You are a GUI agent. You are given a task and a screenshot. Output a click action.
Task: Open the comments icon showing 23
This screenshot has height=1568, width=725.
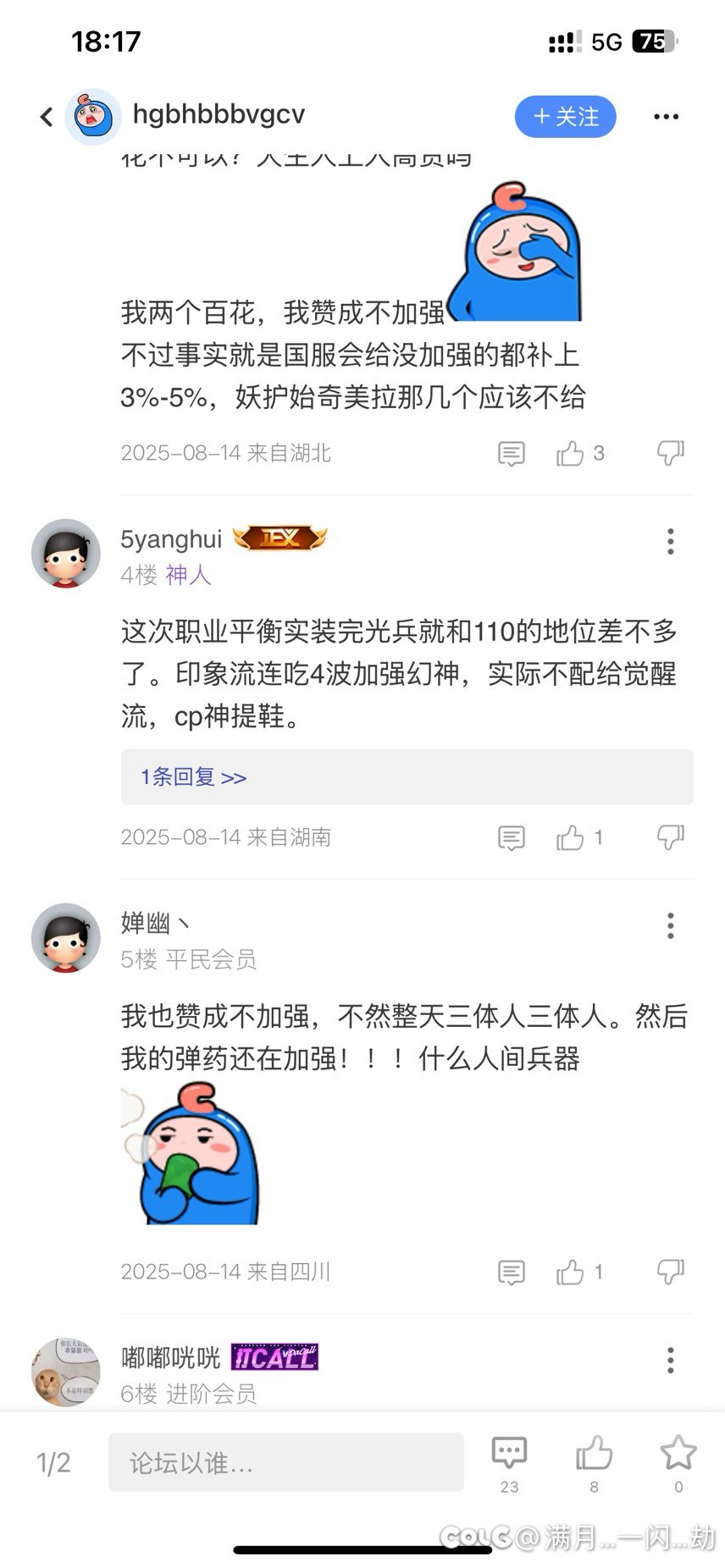coord(509,1454)
